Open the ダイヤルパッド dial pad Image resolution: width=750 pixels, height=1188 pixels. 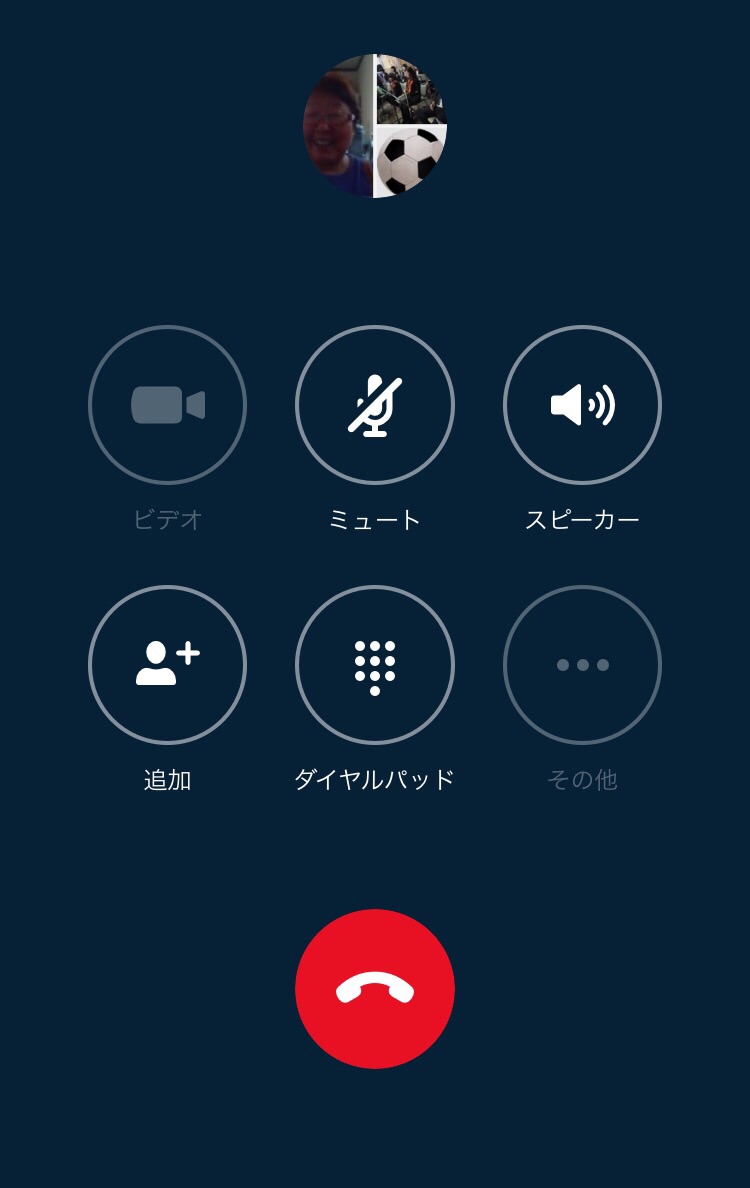click(x=375, y=665)
